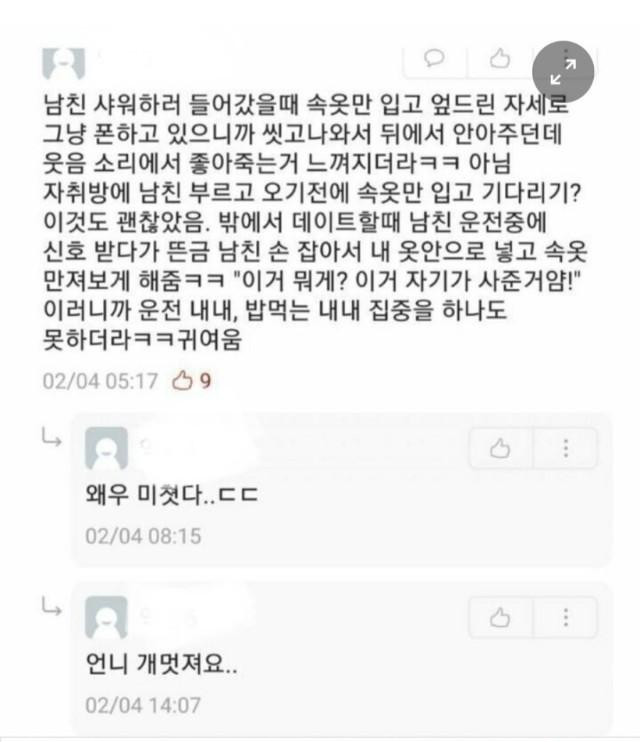Like the main comment posted at 05:17
640x742 pixels.
tap(499, 59)
